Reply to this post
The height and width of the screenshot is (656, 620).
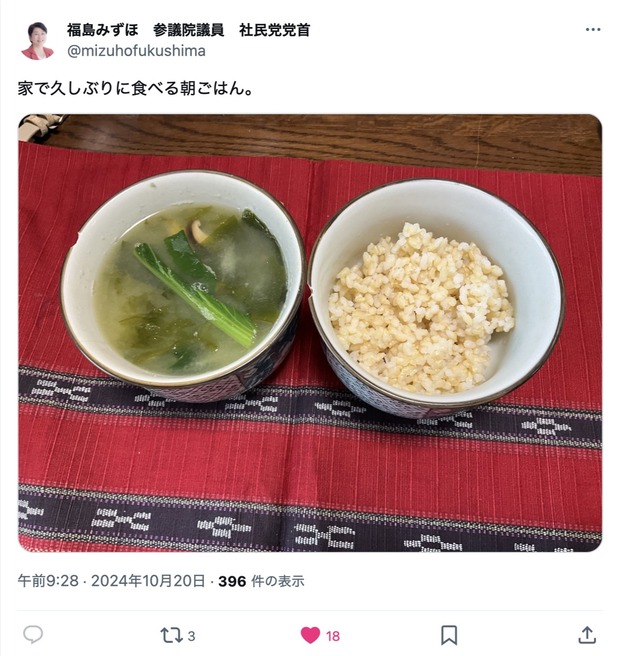(33, 635)
